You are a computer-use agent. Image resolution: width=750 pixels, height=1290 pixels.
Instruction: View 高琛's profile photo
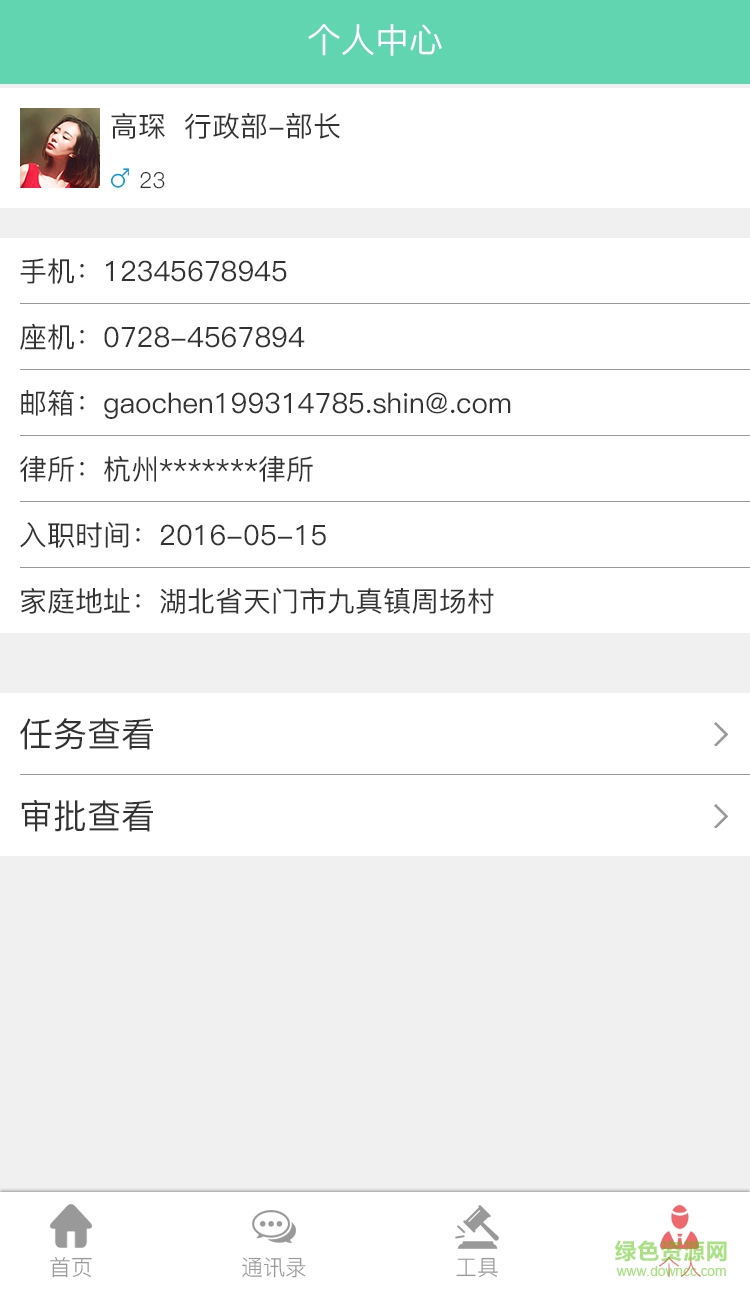60,148
